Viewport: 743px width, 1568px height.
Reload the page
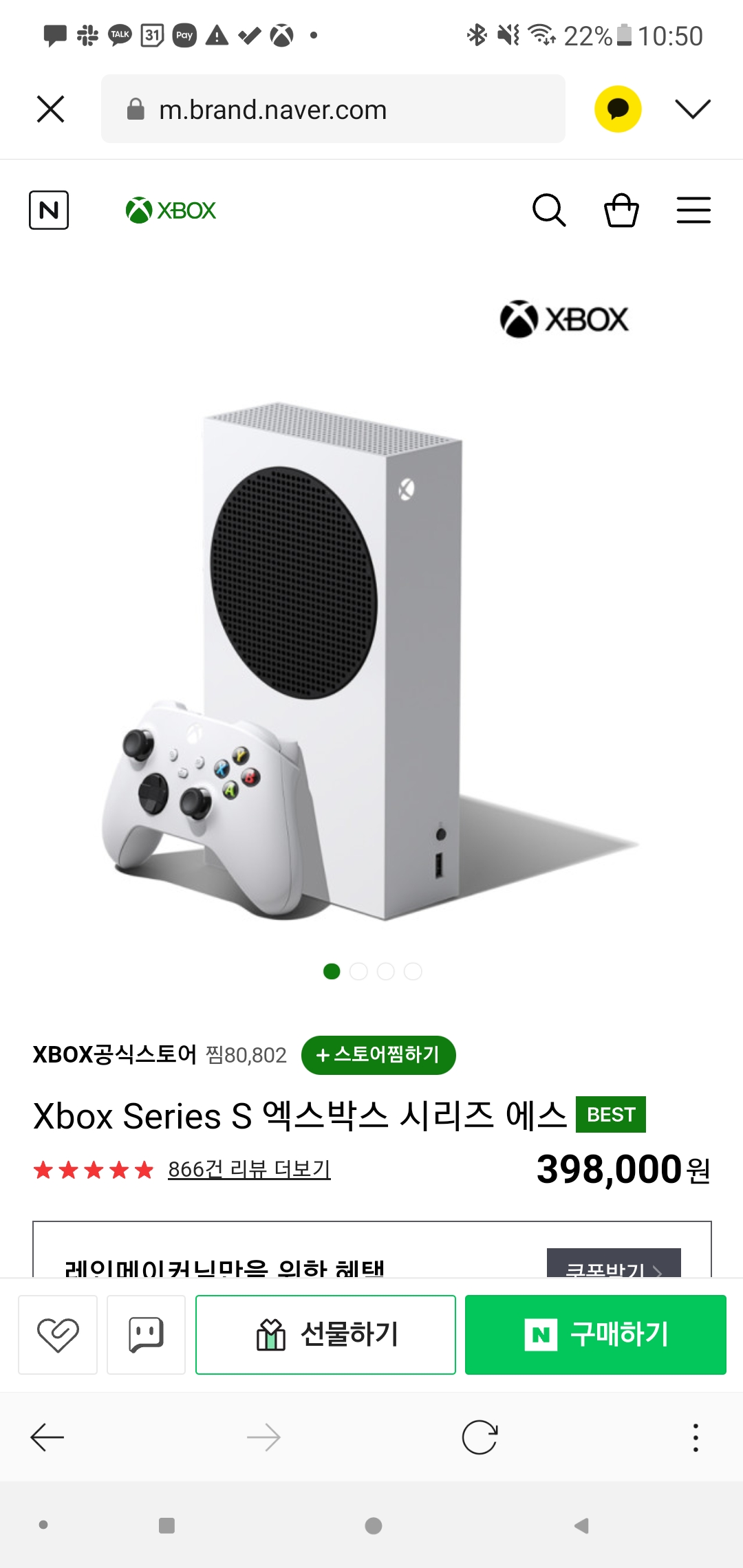(480, 1437)
